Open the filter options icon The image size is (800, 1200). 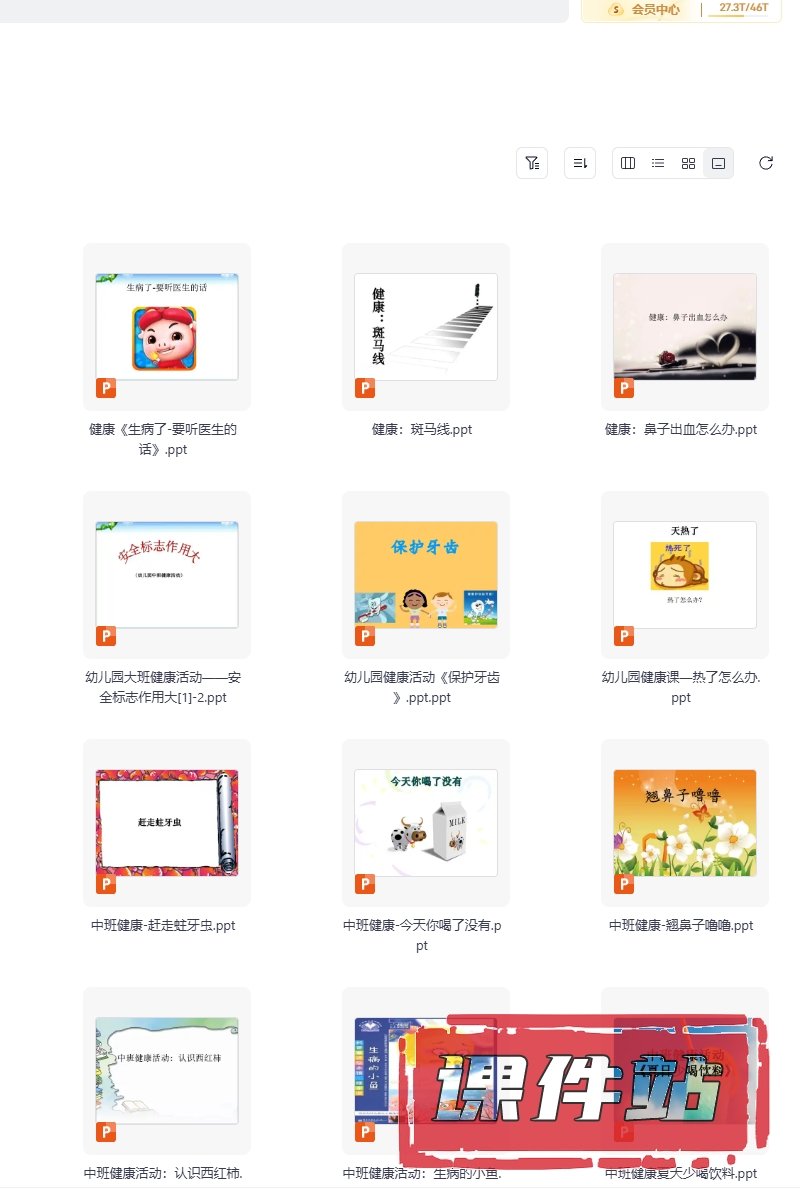[x=532, y=163]
